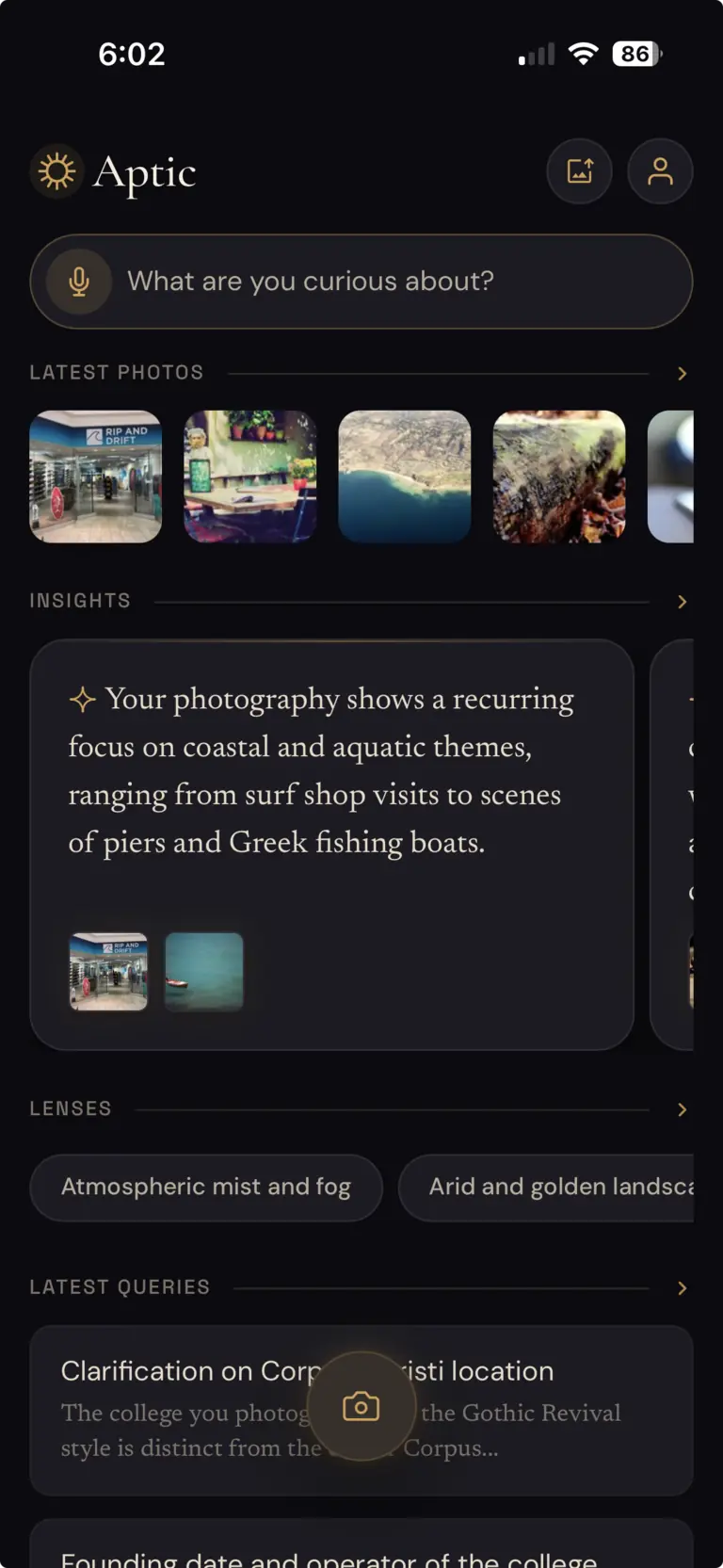Open the profile icon top right
The height and width of the screenshot is (1568, 723).
point(660,171)
